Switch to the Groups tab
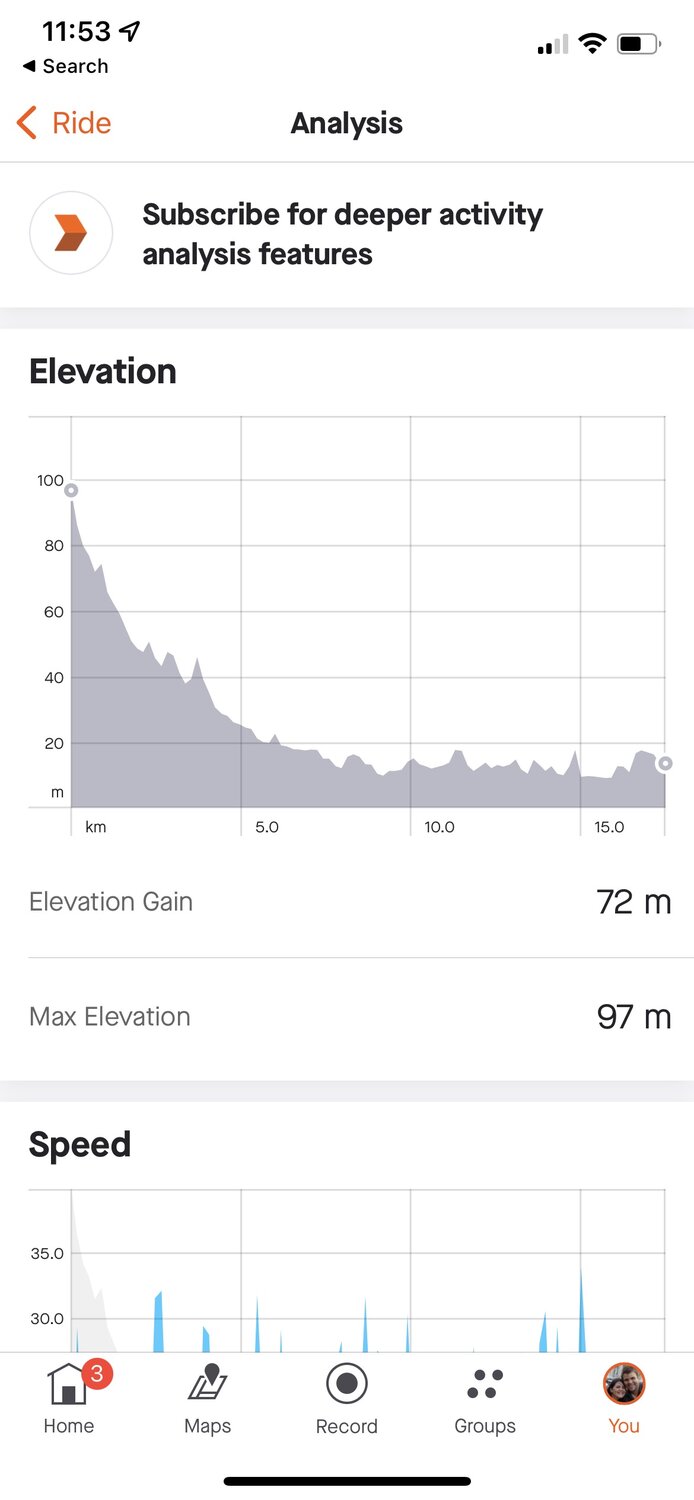 pos(485,1398)
